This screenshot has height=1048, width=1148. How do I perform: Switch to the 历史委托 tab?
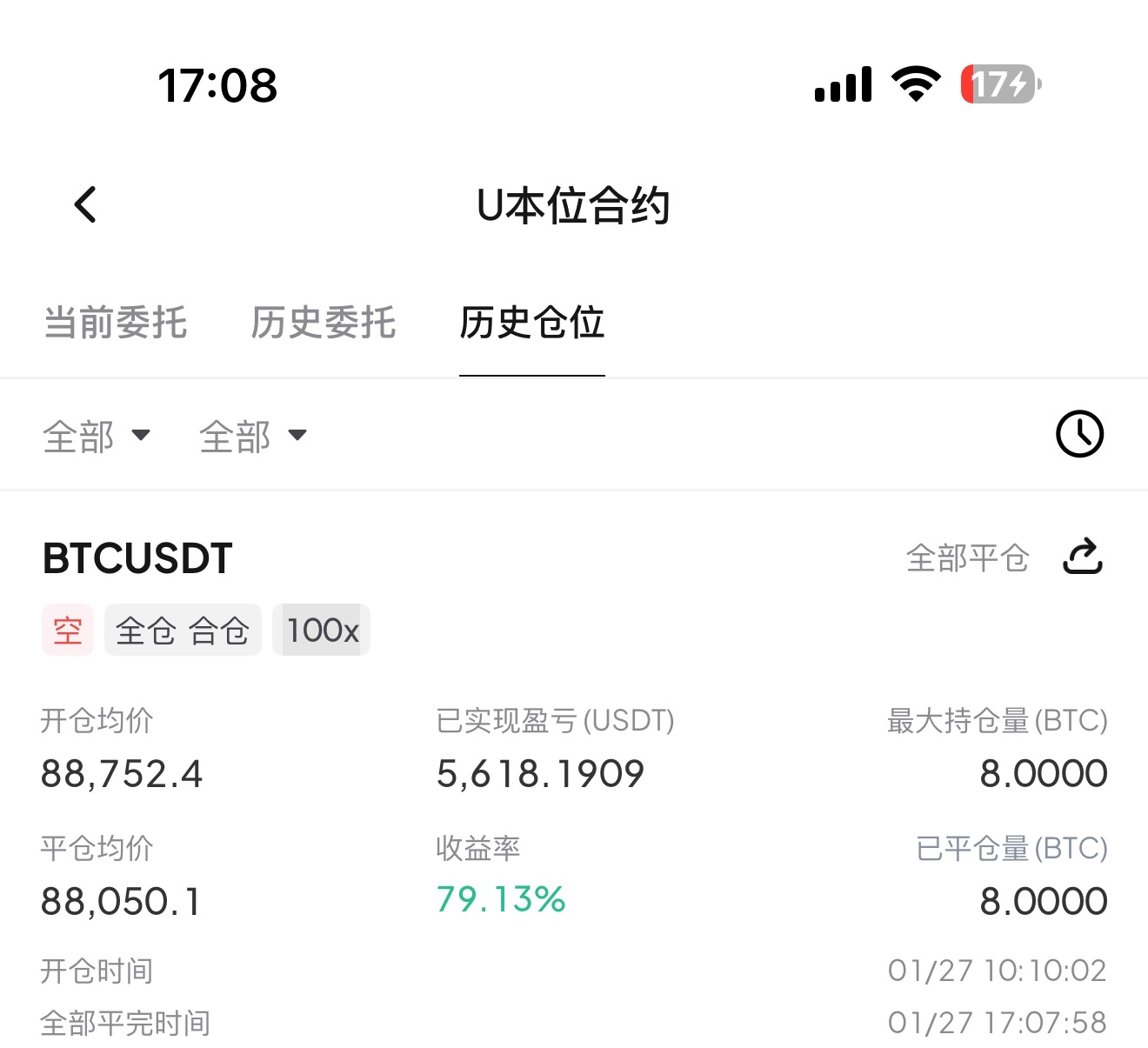324,323
